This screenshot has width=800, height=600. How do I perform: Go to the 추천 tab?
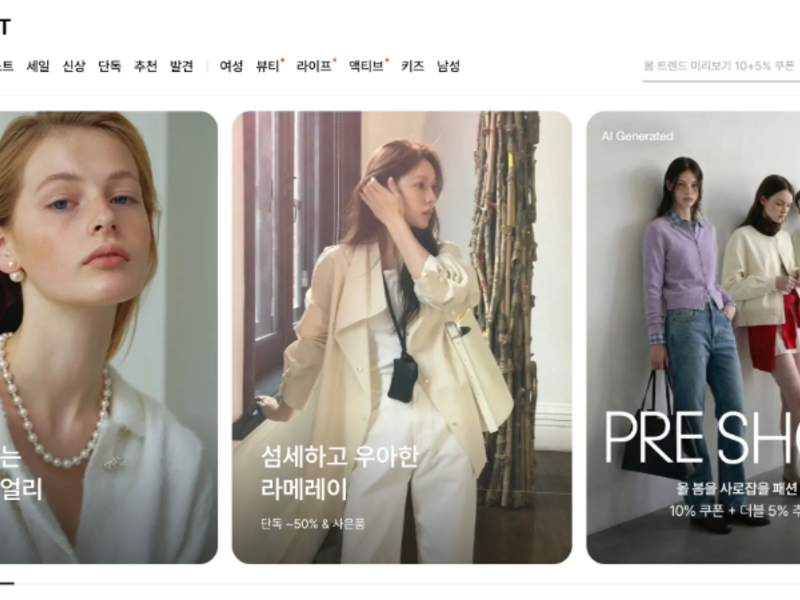coord(145,67)
